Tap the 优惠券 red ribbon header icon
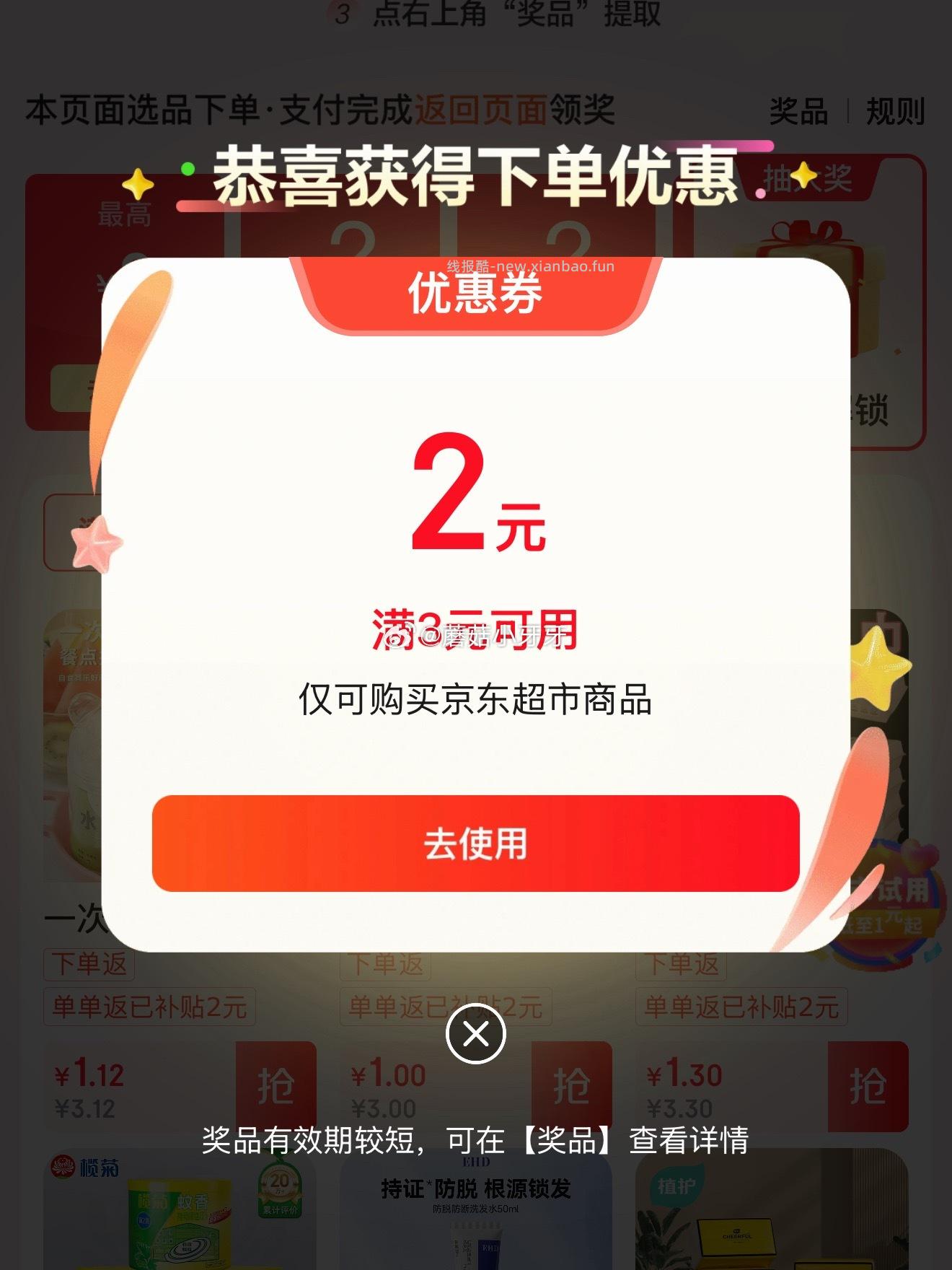The height and width of the screenshot is (1270, 952). tap(476, 292)
